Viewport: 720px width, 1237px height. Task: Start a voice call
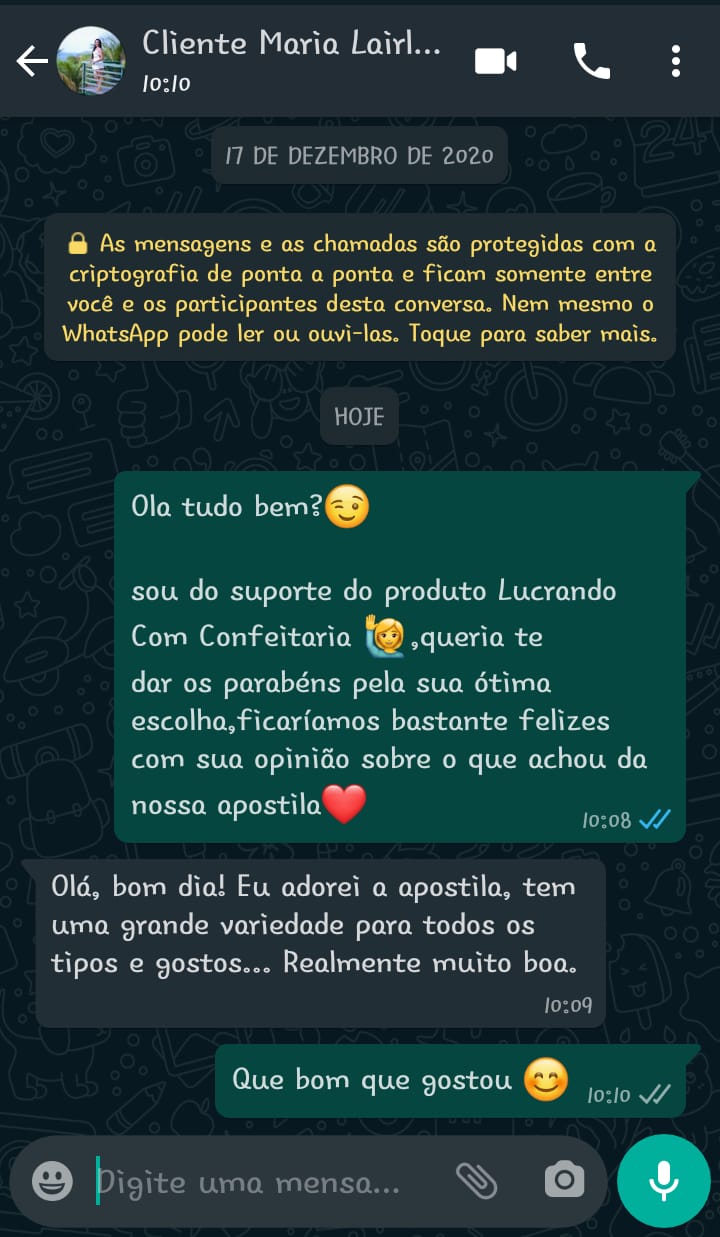[590, 60]
